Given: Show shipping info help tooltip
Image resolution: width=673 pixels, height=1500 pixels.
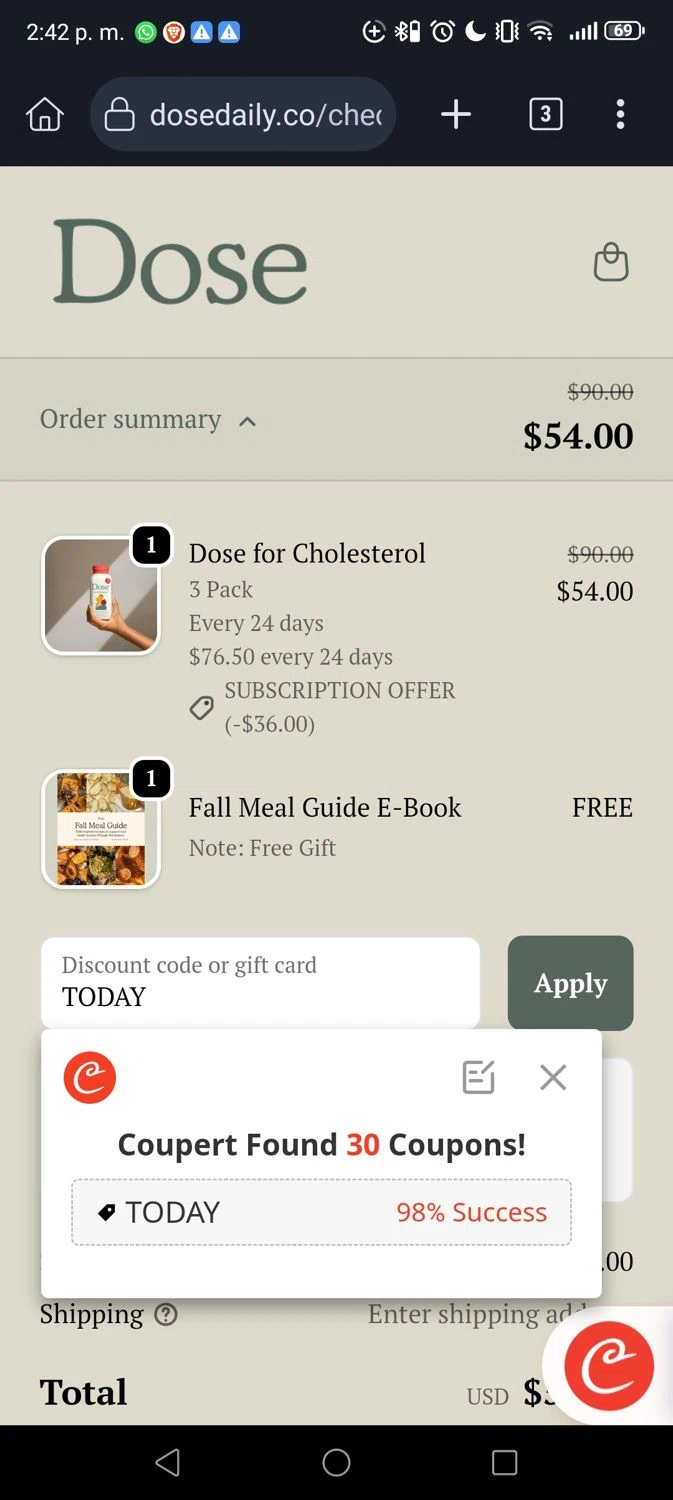Looking at the screenshot, I should [166, 1315].
